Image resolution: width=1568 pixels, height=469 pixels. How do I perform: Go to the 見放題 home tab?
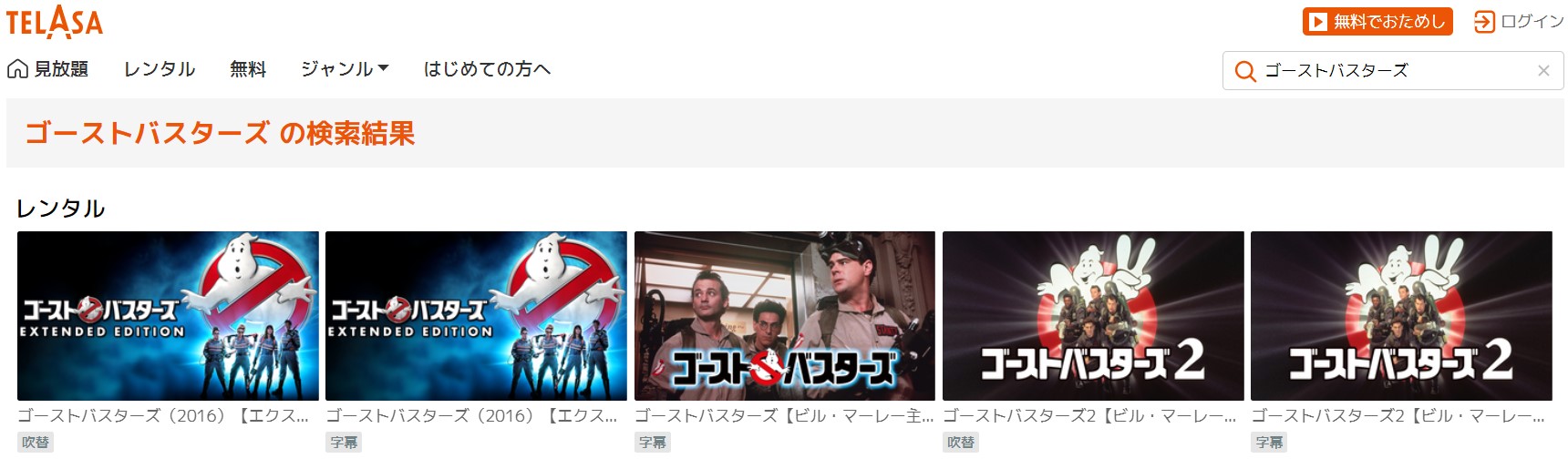(x=48, y=69)
